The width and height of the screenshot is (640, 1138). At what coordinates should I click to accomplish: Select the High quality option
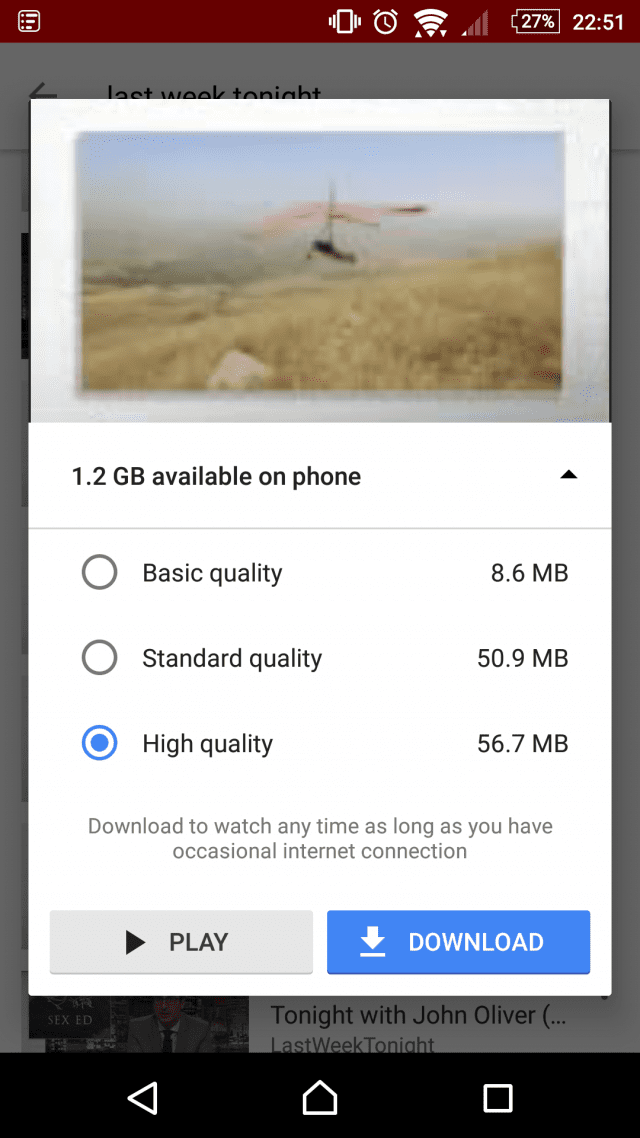[x=99, y=743]
